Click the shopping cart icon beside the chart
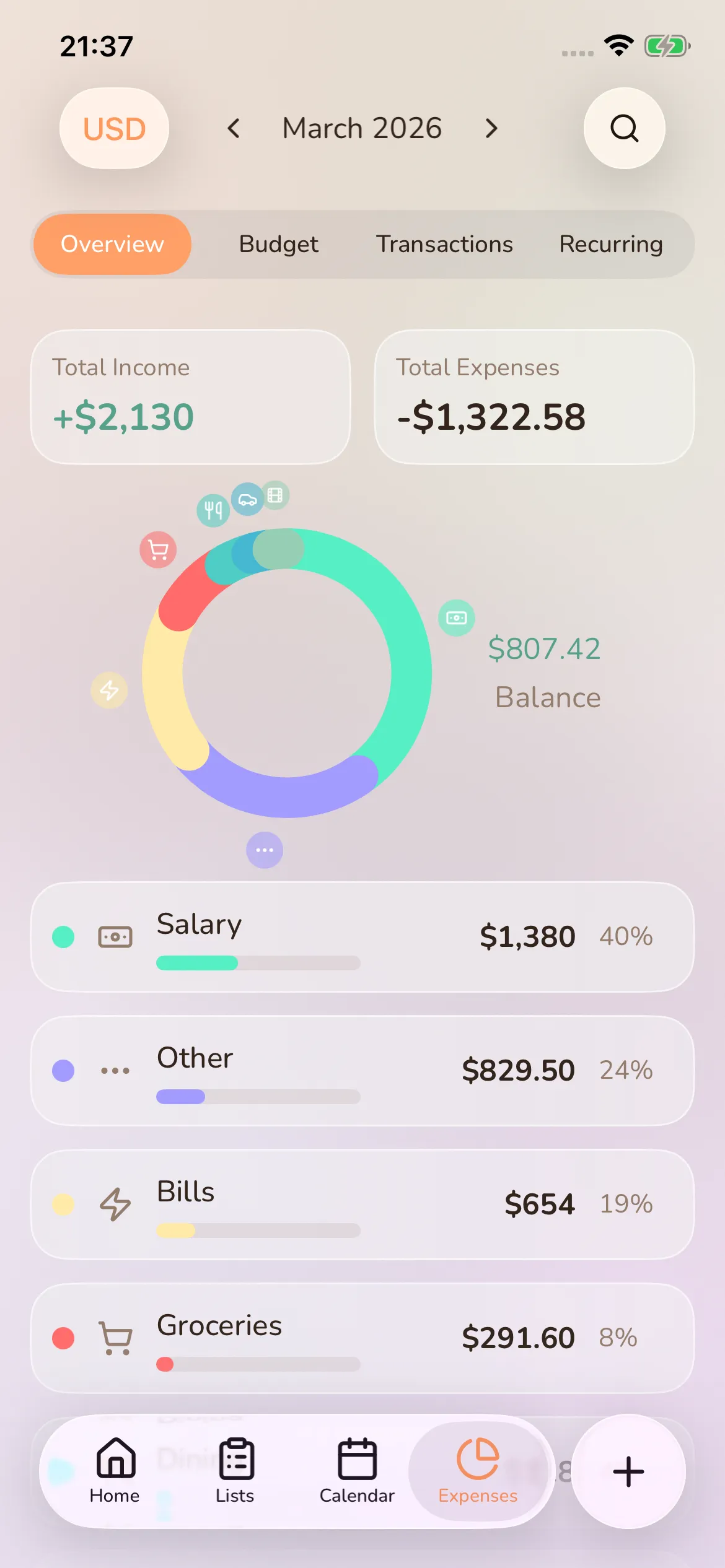 pyautogui.click(x=158, y=550)
